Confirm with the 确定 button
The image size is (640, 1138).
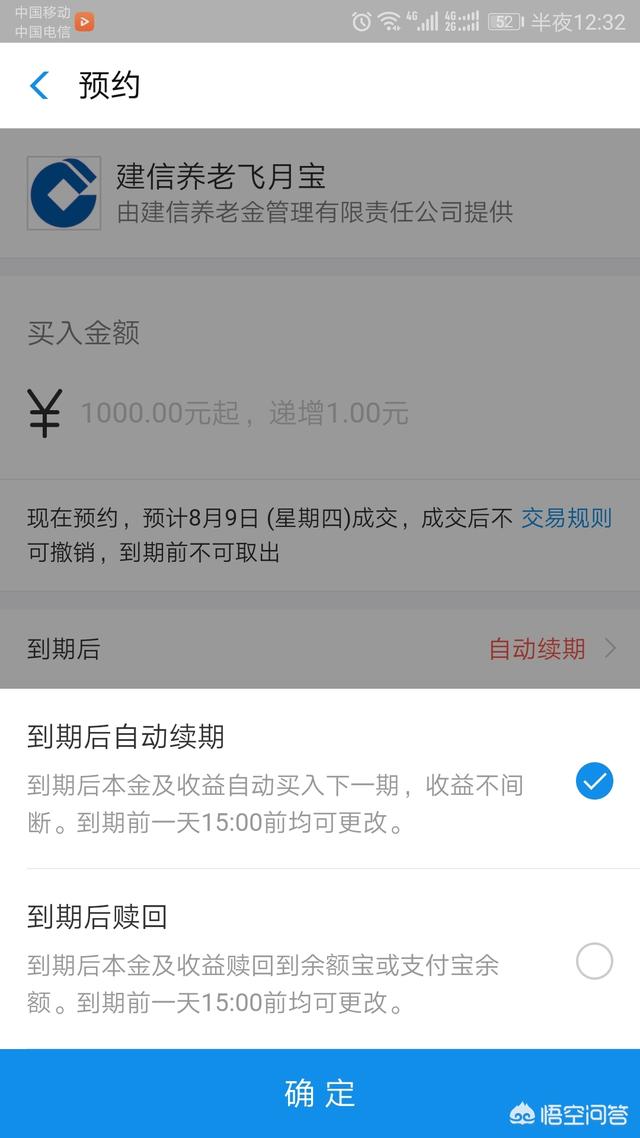[320, 1093]
